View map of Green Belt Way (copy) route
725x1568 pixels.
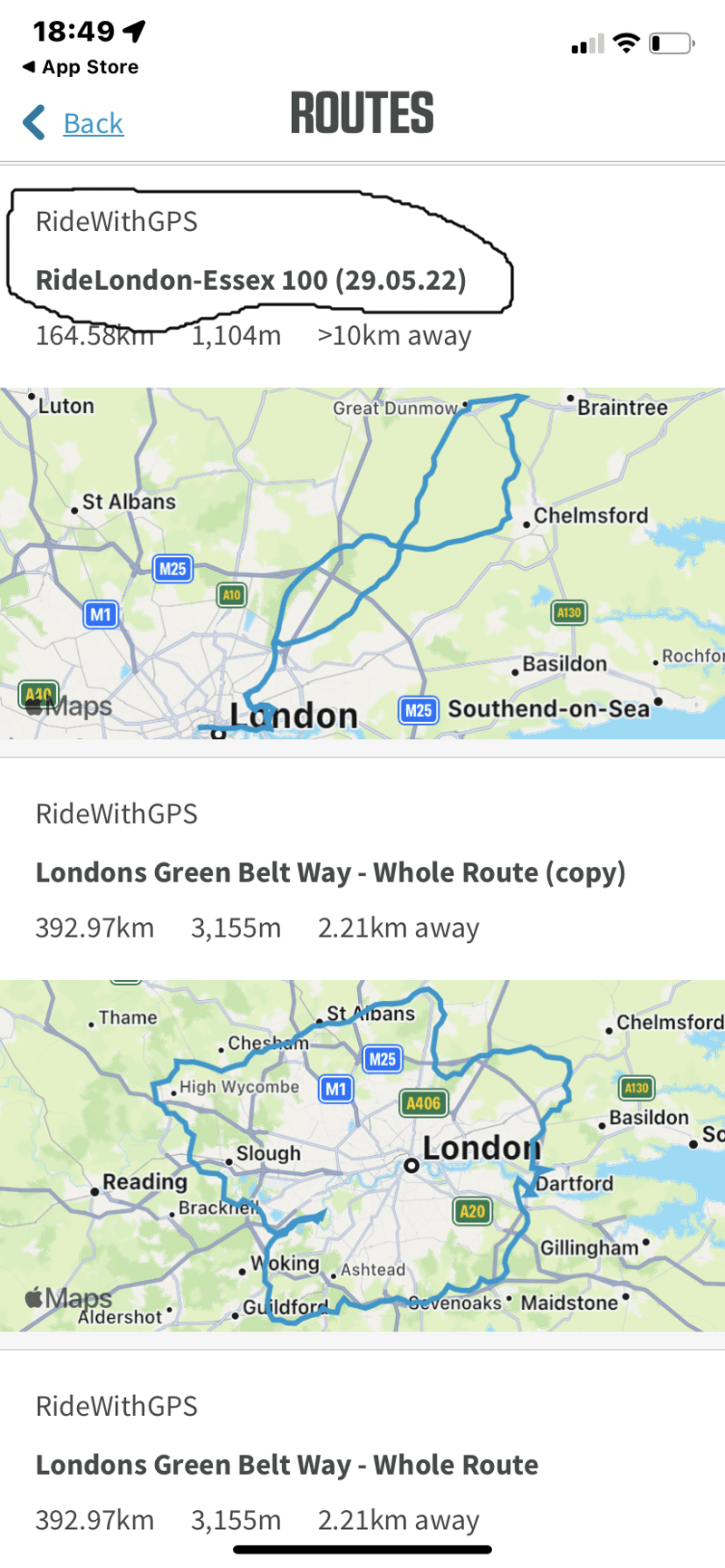coord(362,1155)
